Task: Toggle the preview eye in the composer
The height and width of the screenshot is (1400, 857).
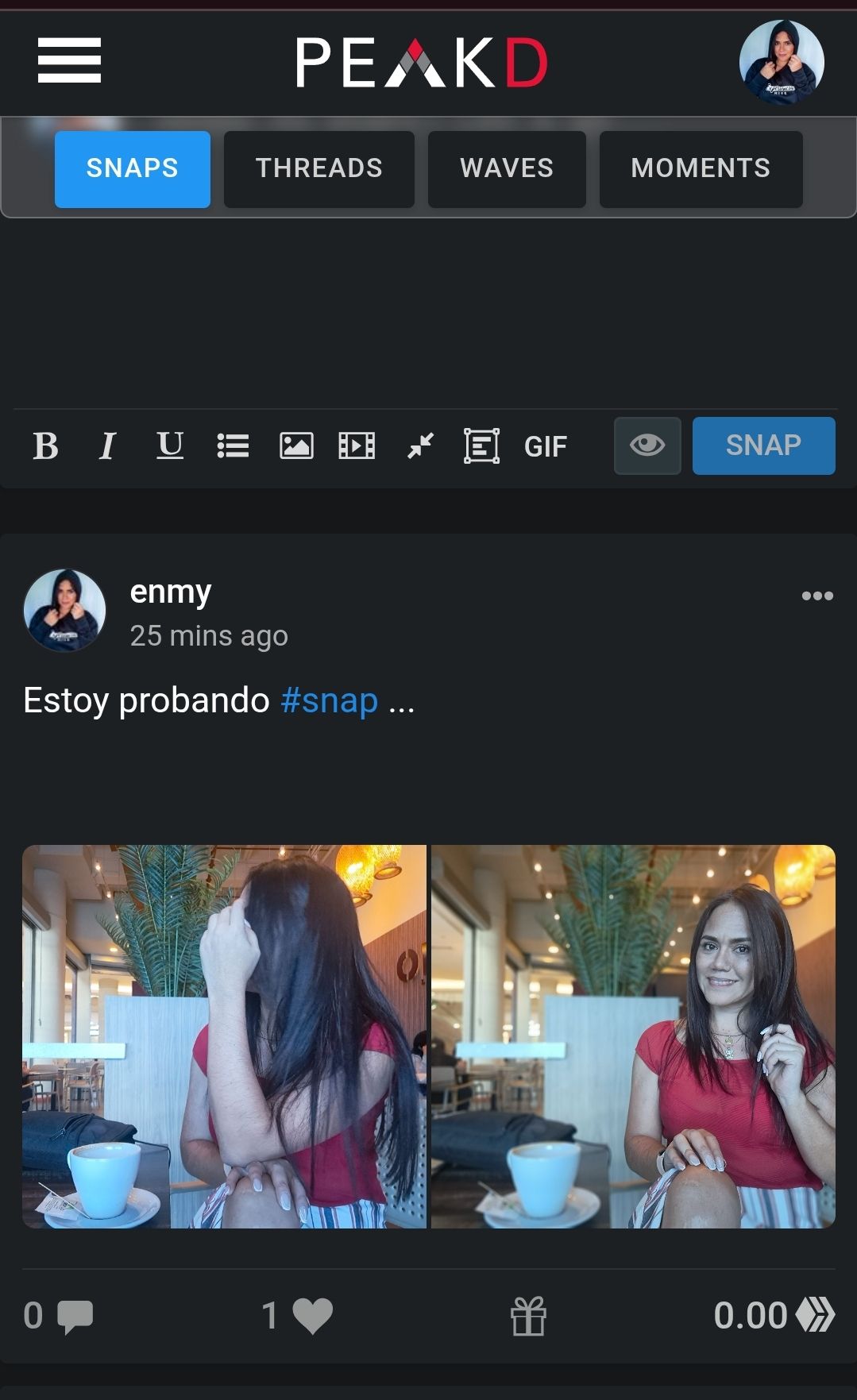Action: tap(647, 446)
